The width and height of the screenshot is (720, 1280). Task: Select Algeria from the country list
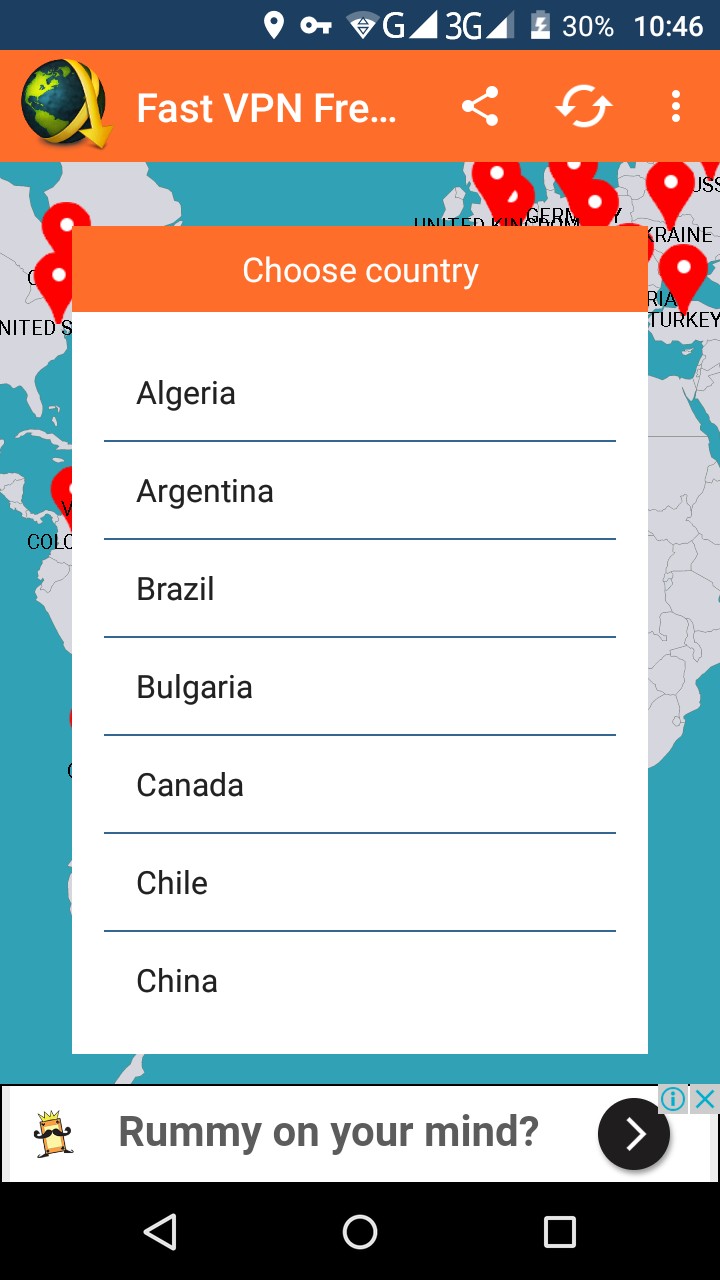359,393
